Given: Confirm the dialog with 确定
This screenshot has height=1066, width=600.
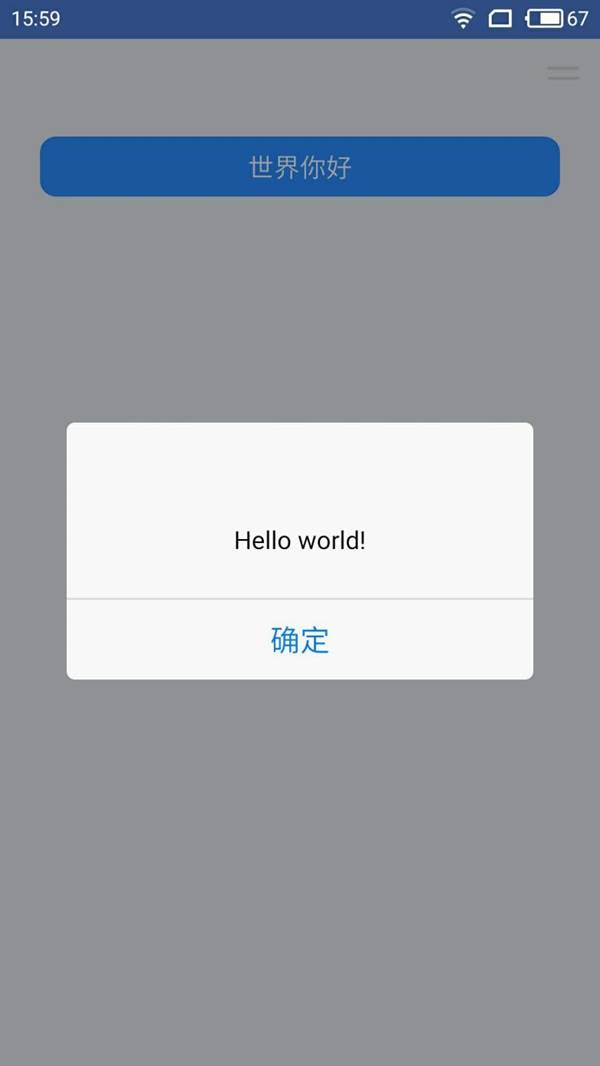Looking at the screenshot, I should 300,640.
